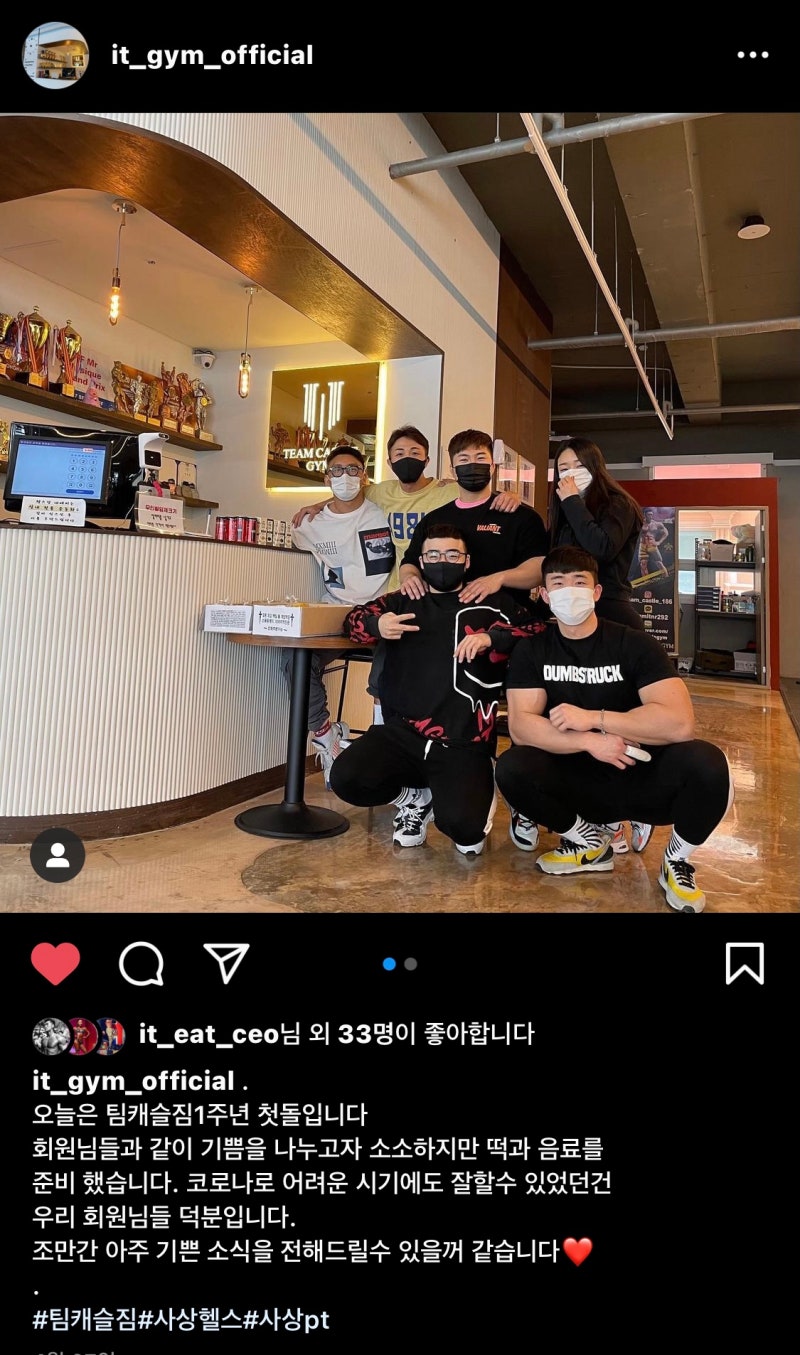Open it_eat_ceo's profile from likes
The height and width of the screenshot is (1355, 800).
click(207, 1034)
